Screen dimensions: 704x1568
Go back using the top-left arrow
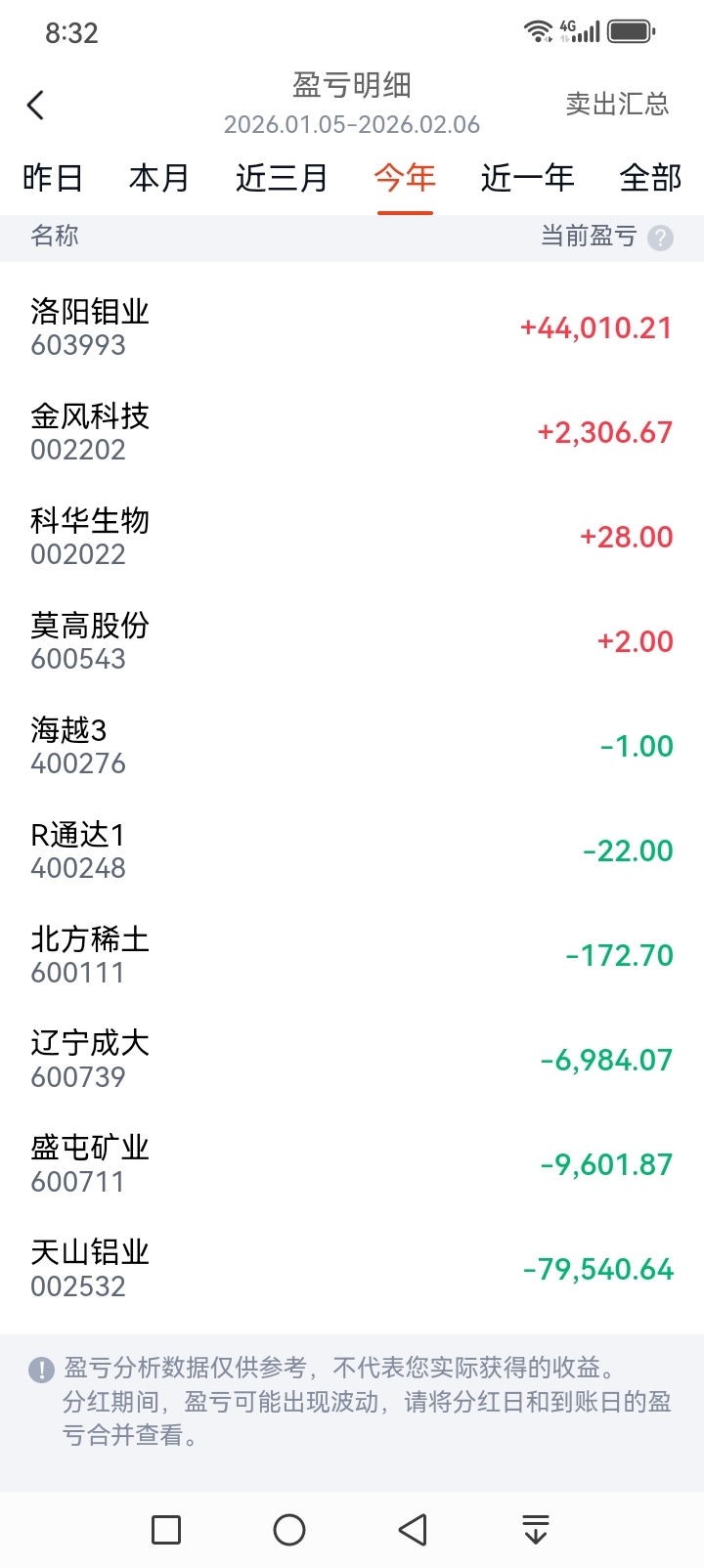tap(36, 105)
